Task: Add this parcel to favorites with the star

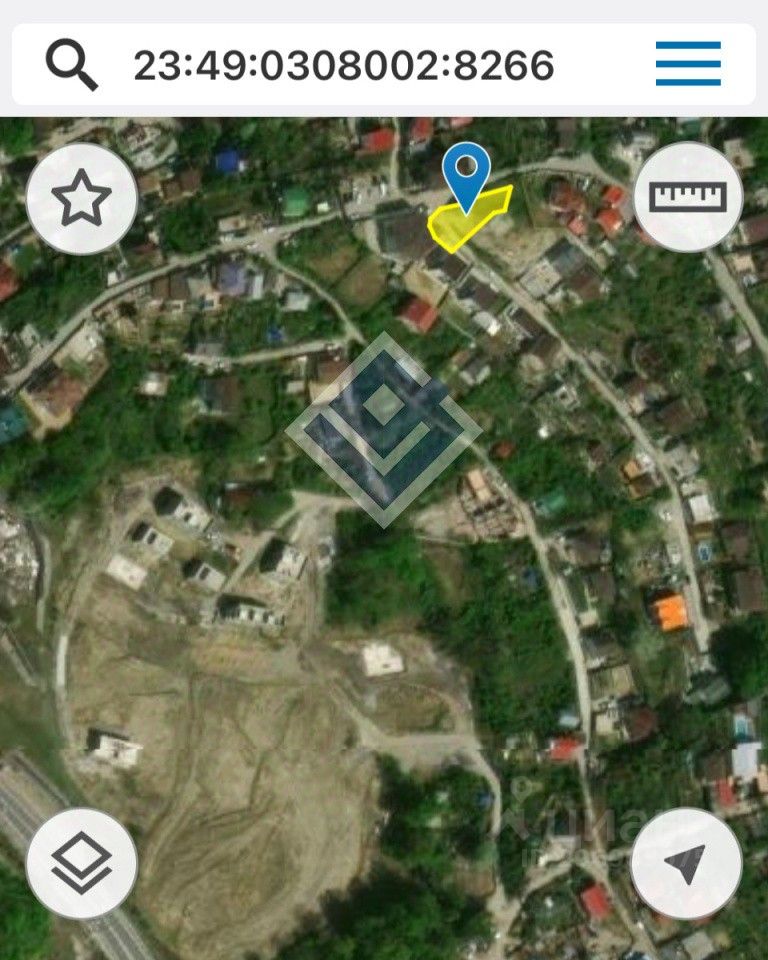Action: tap(81, 200)
